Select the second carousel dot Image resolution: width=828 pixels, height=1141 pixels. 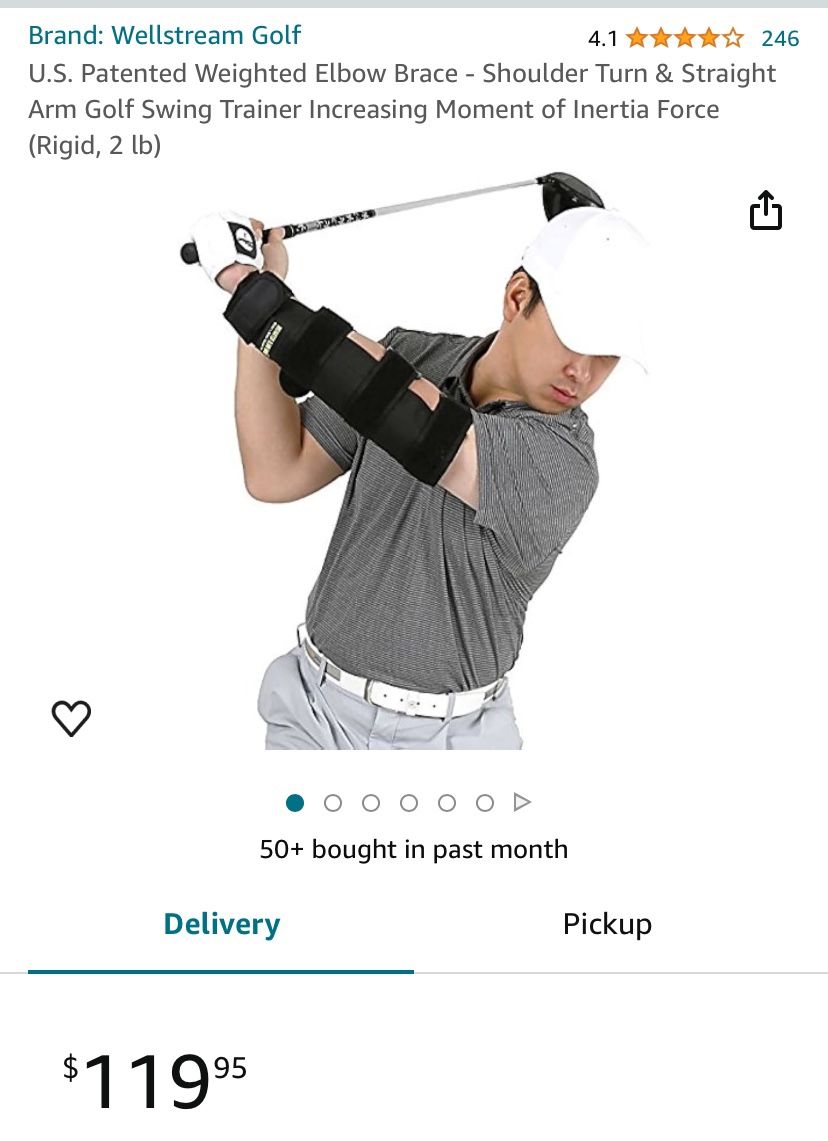pyautogui.click(x=332, y=802)
